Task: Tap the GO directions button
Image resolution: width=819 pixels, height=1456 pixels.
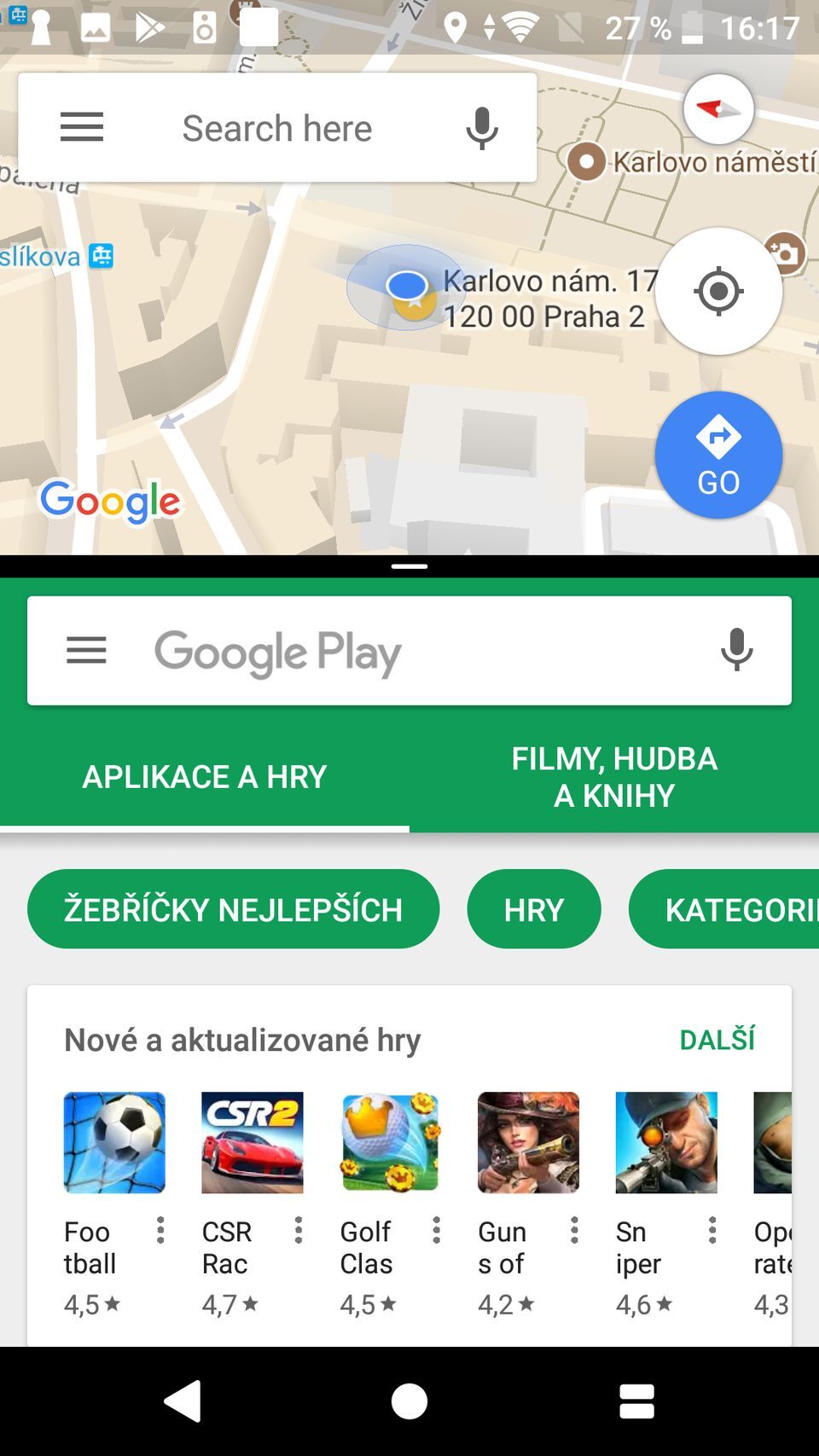Action: 718,455
